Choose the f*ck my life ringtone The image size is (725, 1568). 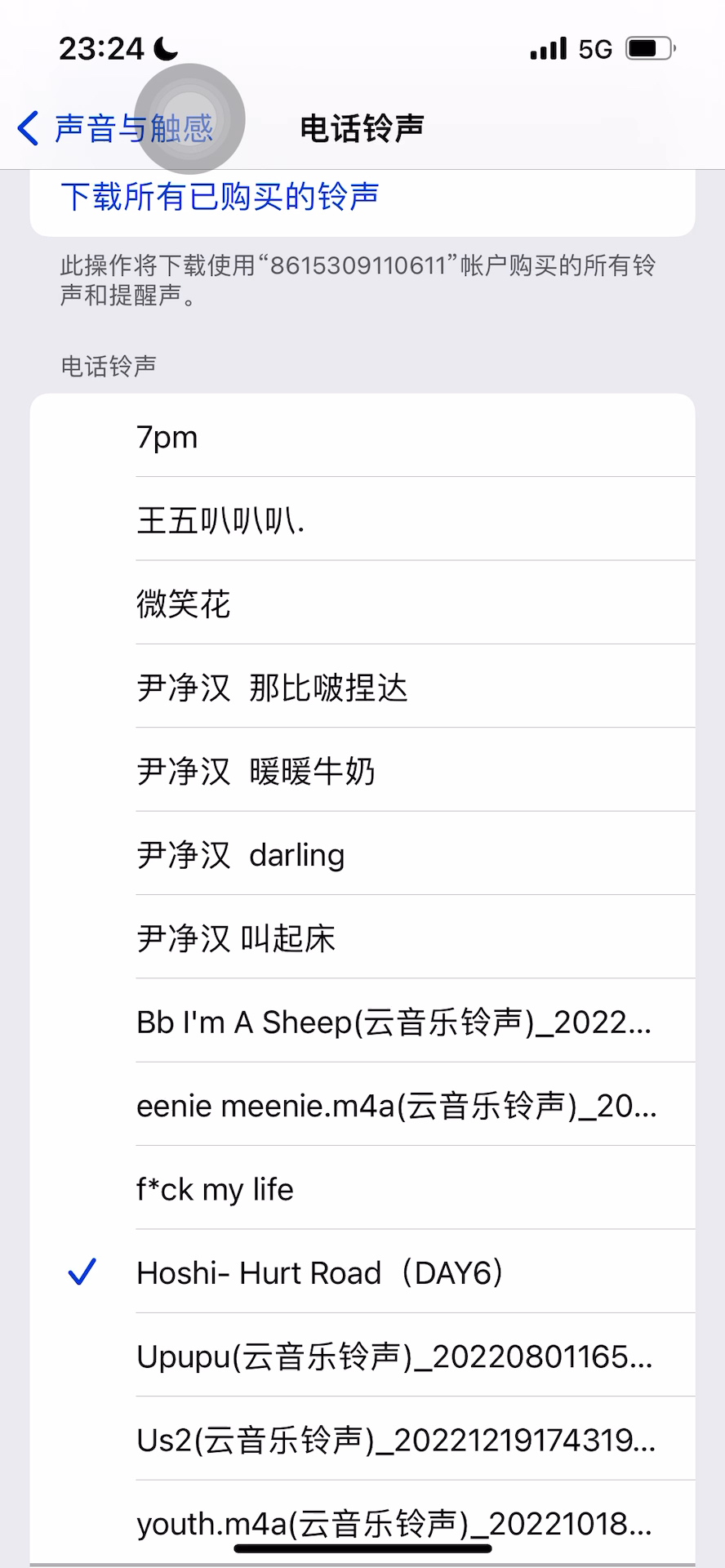coord(362,1189)
